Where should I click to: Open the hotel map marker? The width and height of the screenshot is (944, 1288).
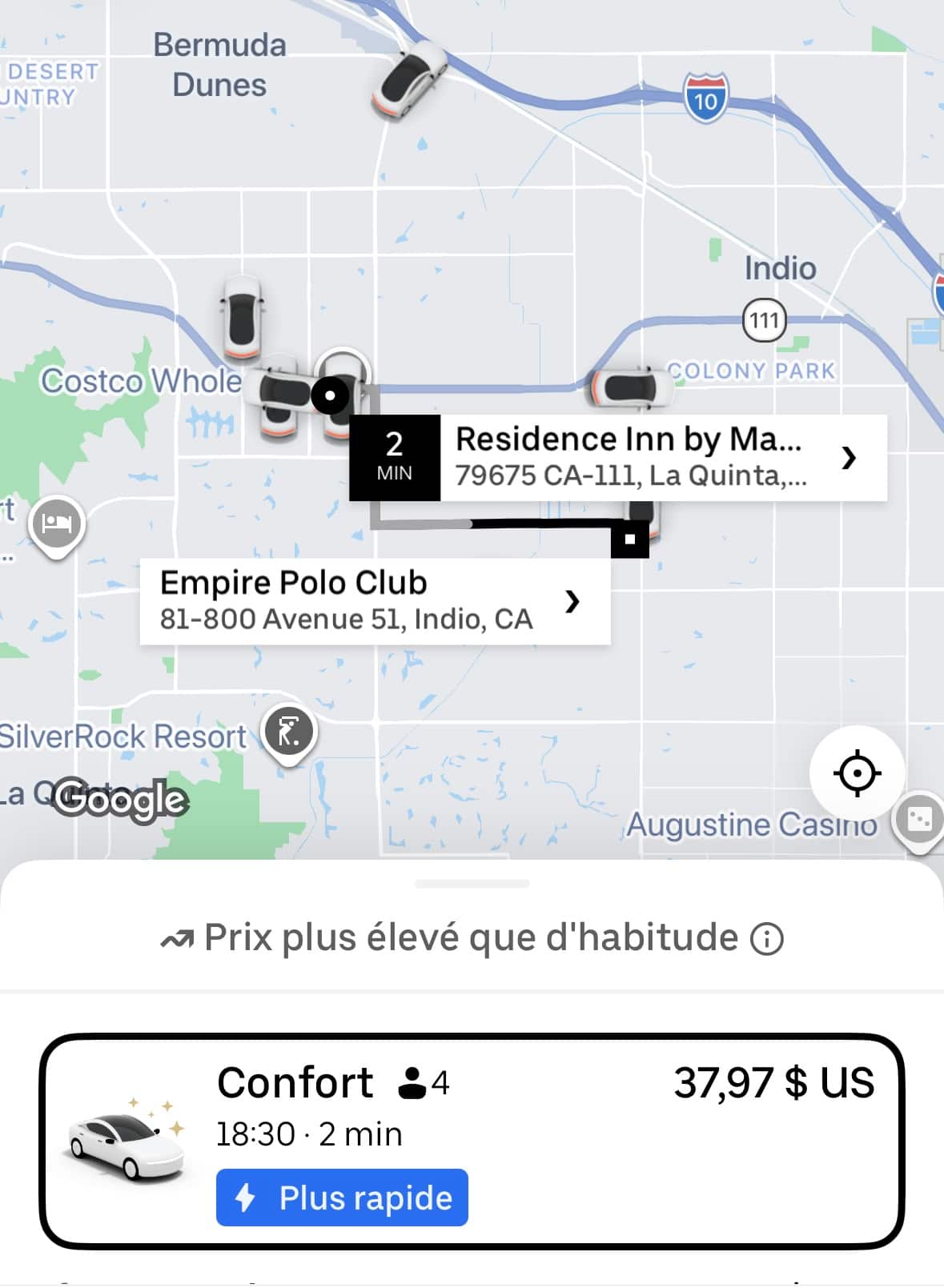[56, 524]
